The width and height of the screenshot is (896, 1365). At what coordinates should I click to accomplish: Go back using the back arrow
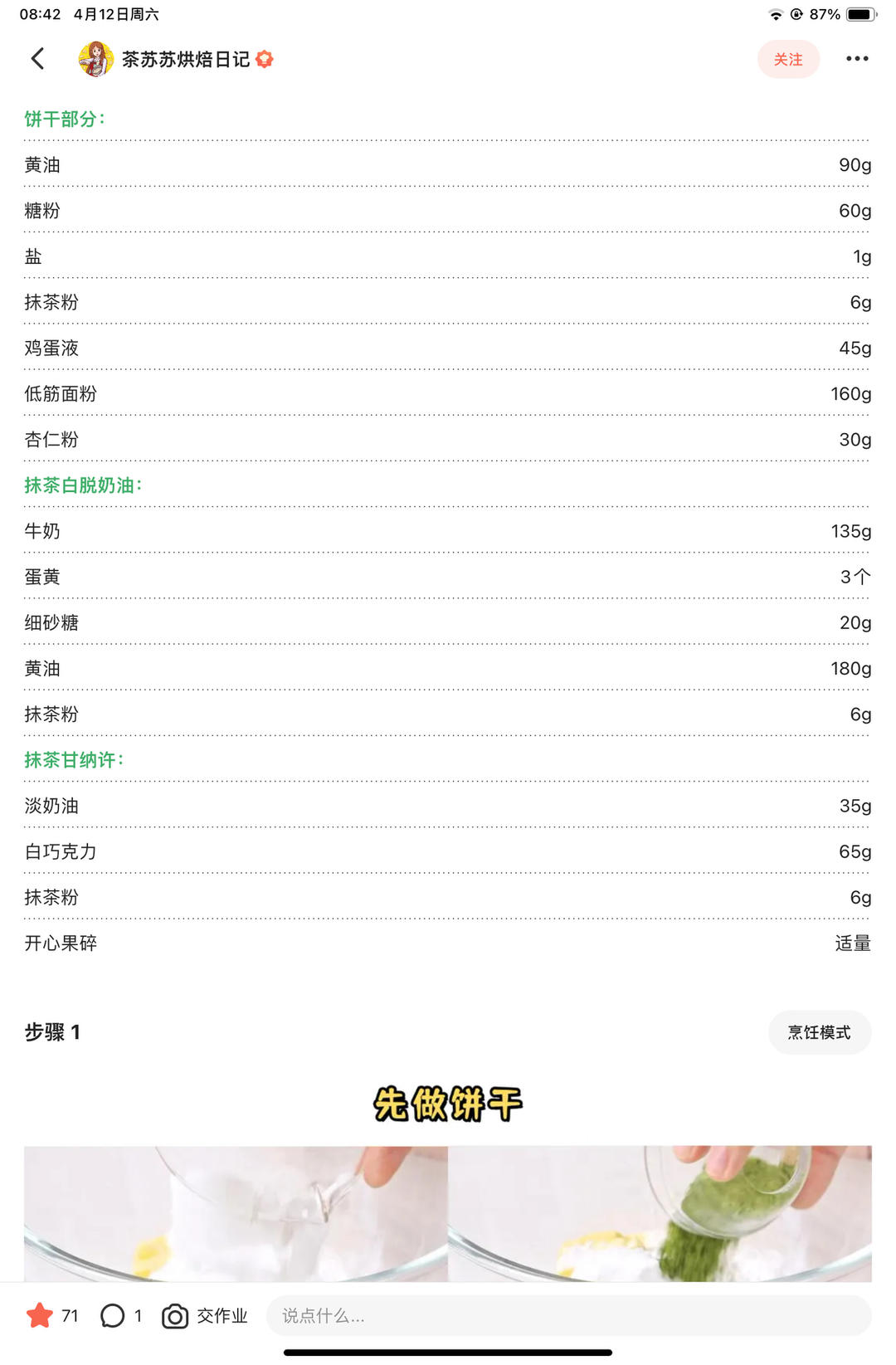(37, 59)
